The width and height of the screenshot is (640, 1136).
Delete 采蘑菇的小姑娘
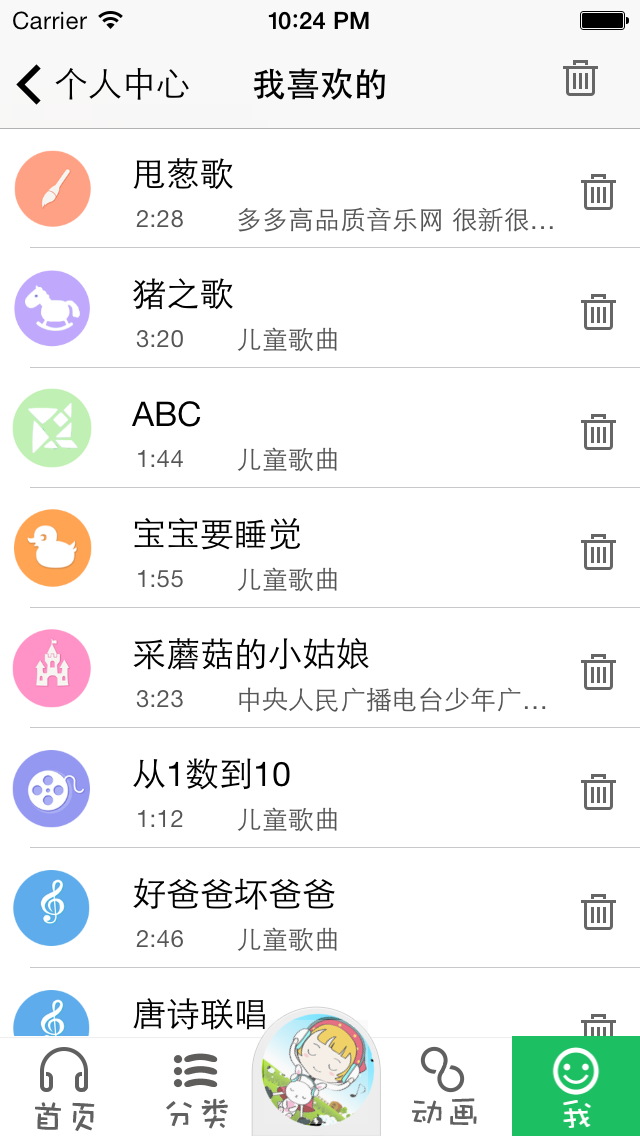click(598, 671)
